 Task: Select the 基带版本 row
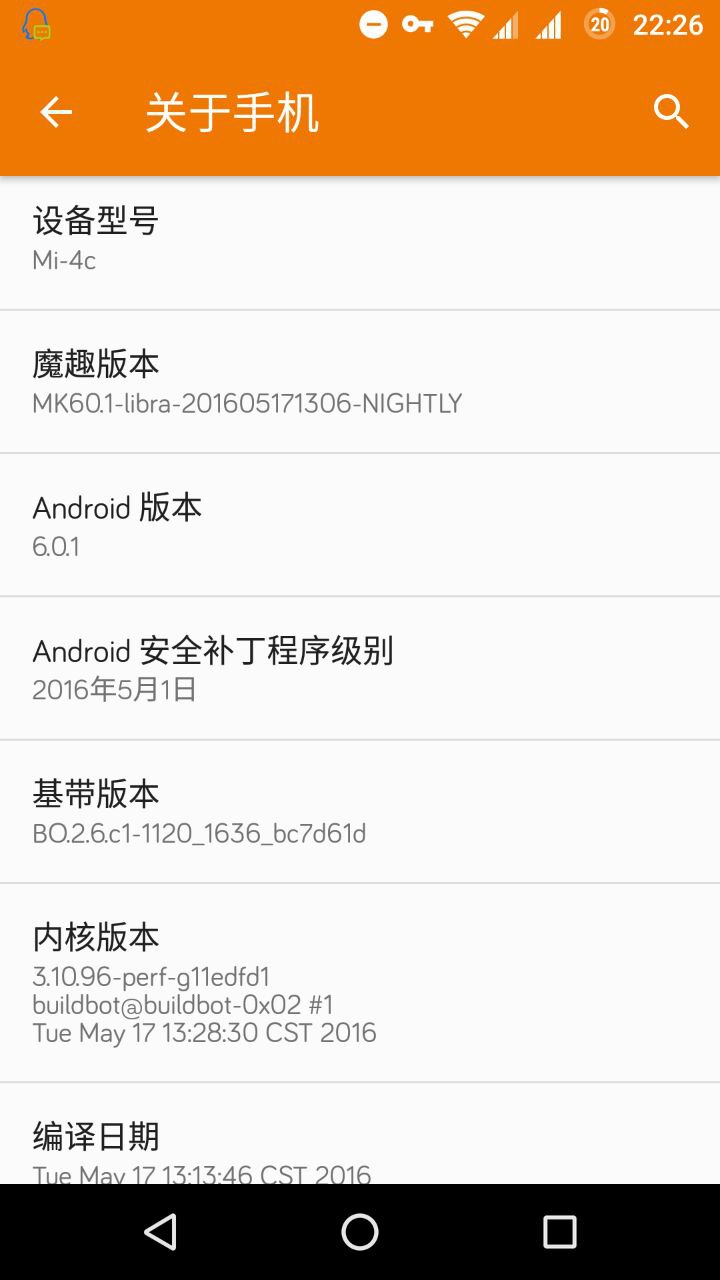coord(360,811)
